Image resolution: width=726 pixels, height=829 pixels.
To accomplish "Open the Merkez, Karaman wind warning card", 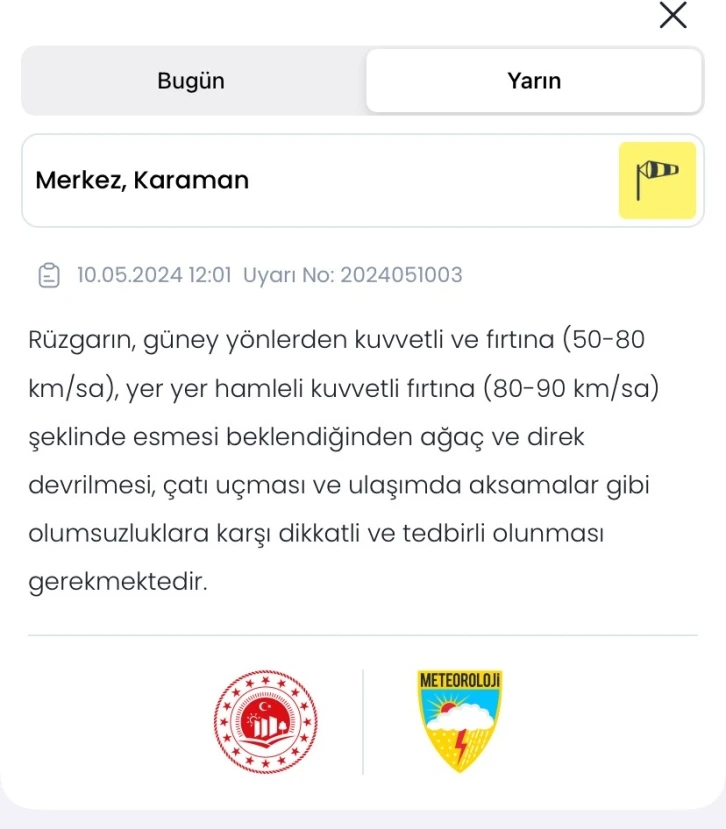I will pos(320,181).
